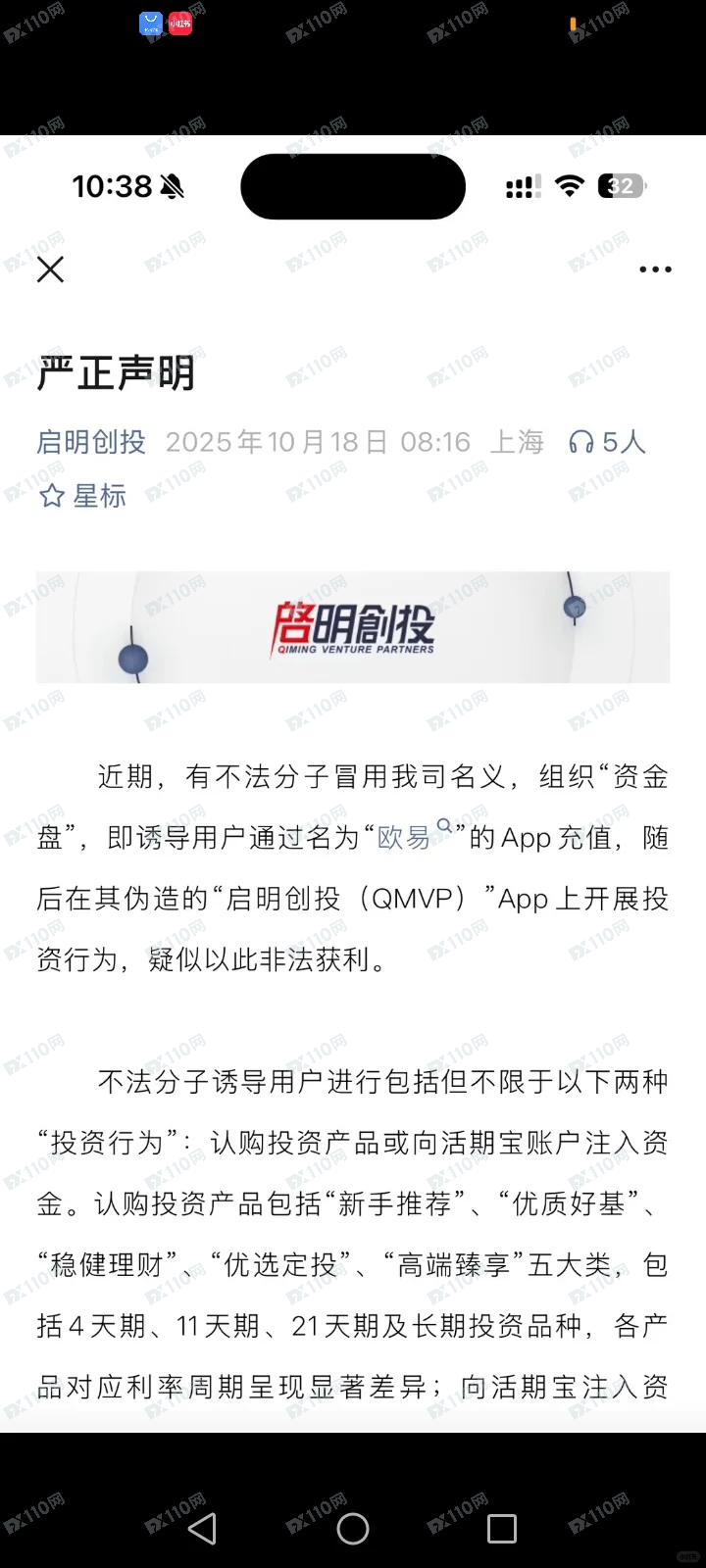This screenshot has height=1568, width=706.
Task: Close the article with the X icon
Action: [50, 269]
